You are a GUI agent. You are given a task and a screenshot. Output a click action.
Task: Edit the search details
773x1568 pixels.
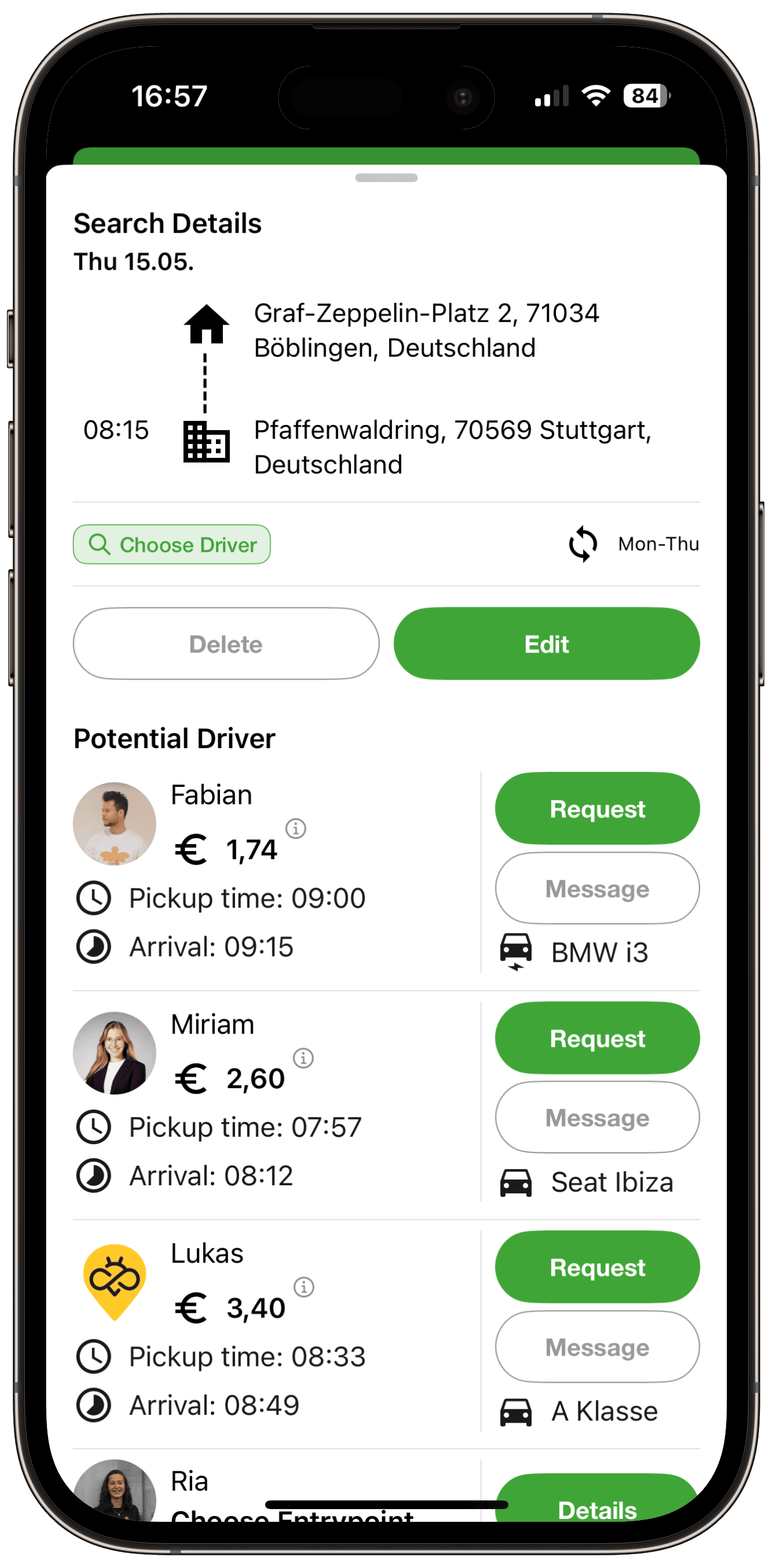546,643
